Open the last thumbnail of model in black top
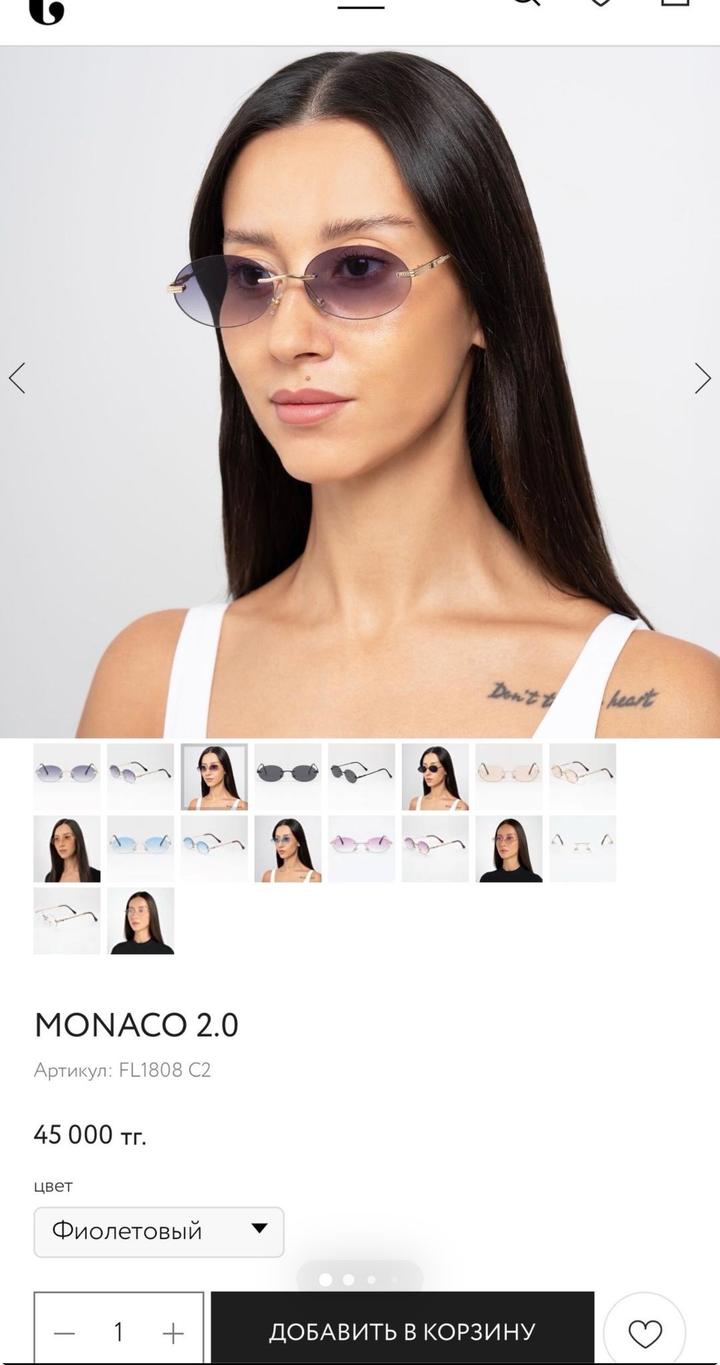The image size is (720, 1365). click(141, 921)
